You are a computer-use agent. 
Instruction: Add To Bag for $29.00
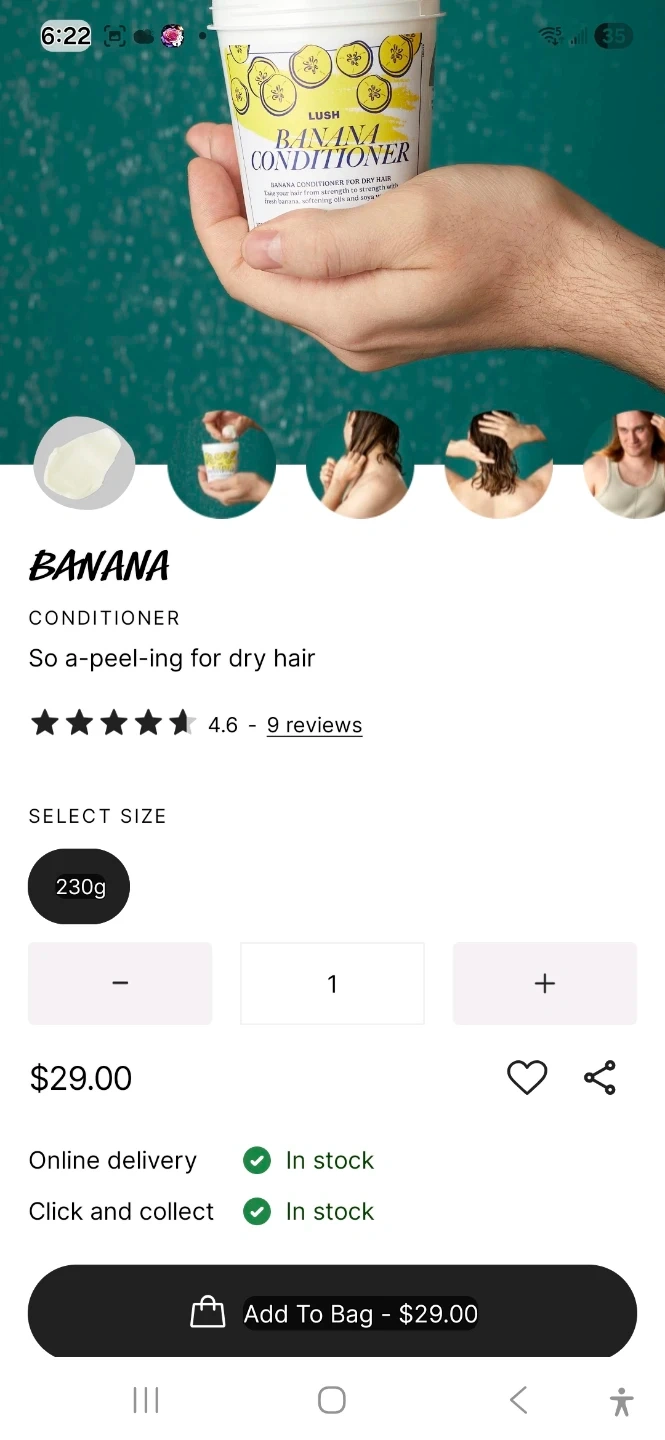tap(332, 1313)
